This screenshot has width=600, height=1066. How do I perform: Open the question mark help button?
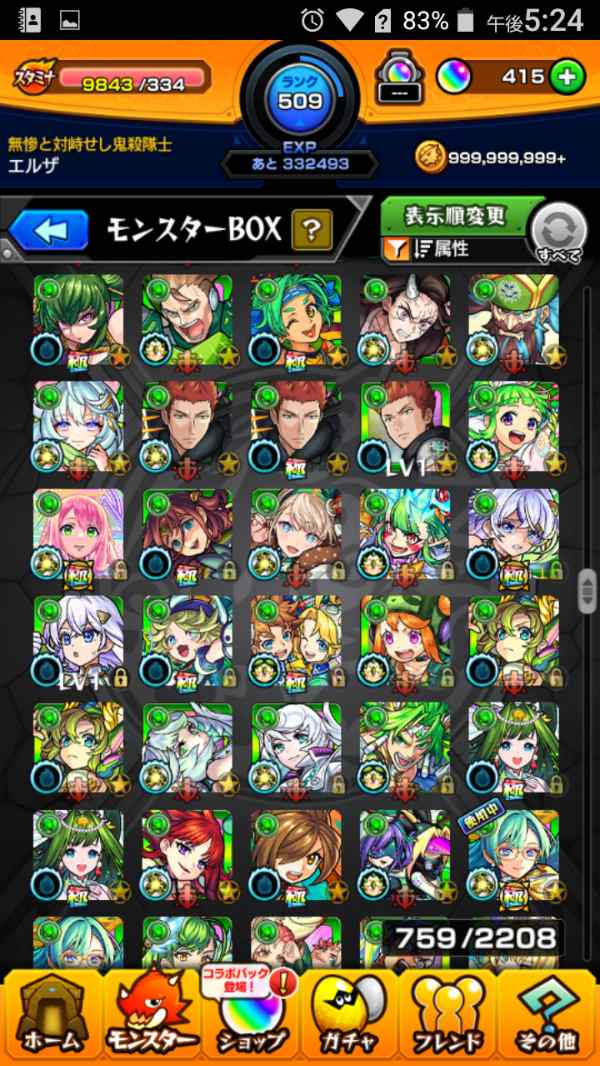(x=311, y=231)
